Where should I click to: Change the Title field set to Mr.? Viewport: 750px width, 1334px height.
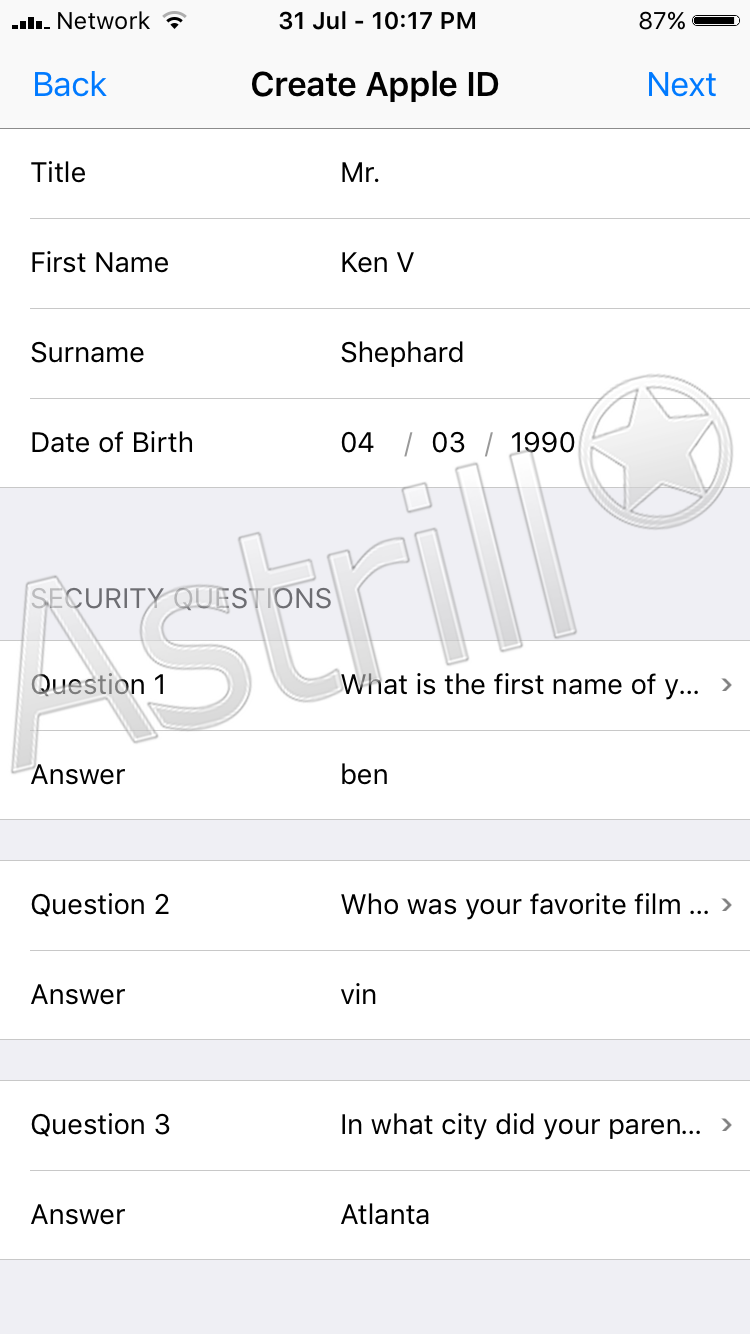click(x=375, y=173)
